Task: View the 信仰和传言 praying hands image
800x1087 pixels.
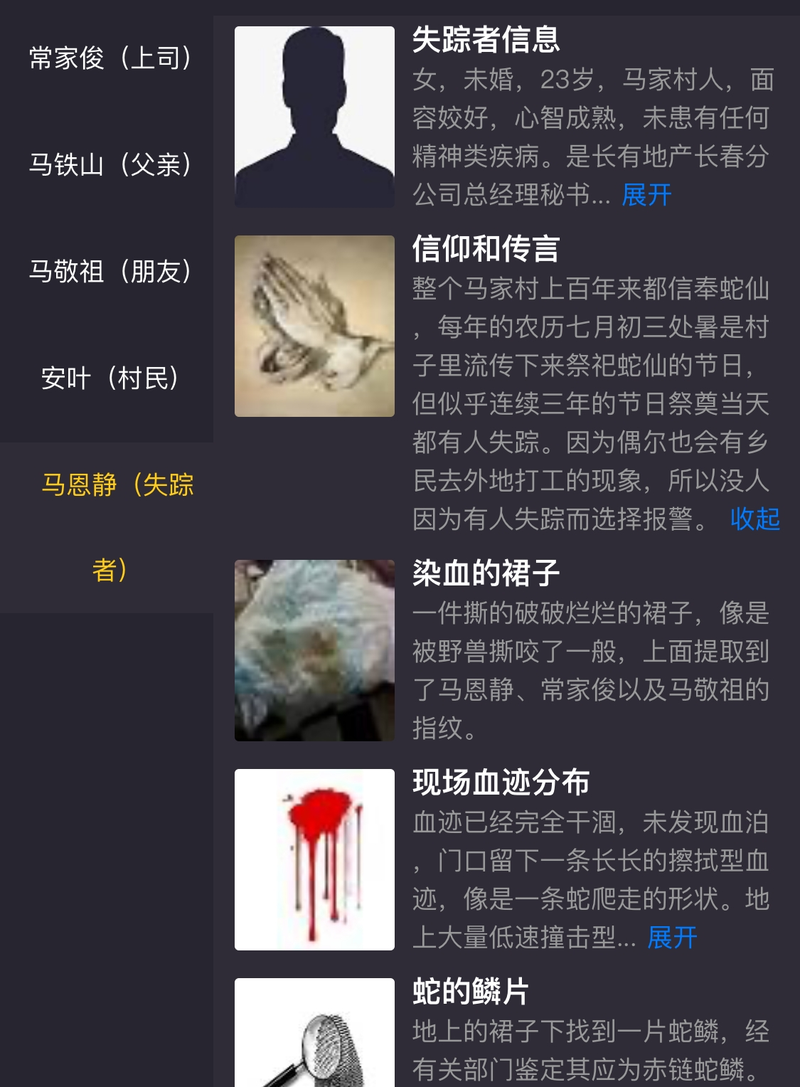Action: click(314, 326)
